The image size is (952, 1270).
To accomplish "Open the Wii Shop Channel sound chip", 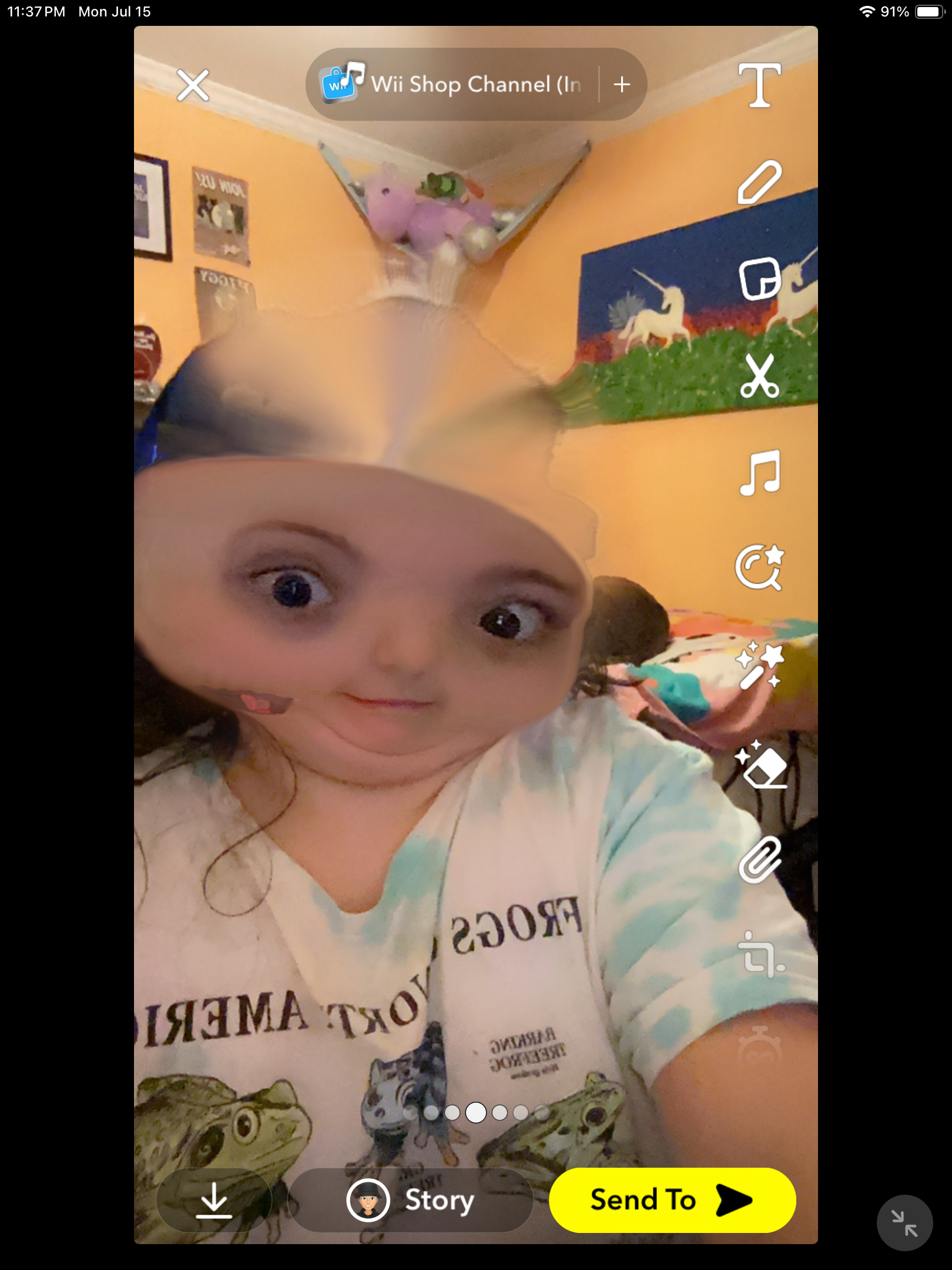I will click(452, 85).
